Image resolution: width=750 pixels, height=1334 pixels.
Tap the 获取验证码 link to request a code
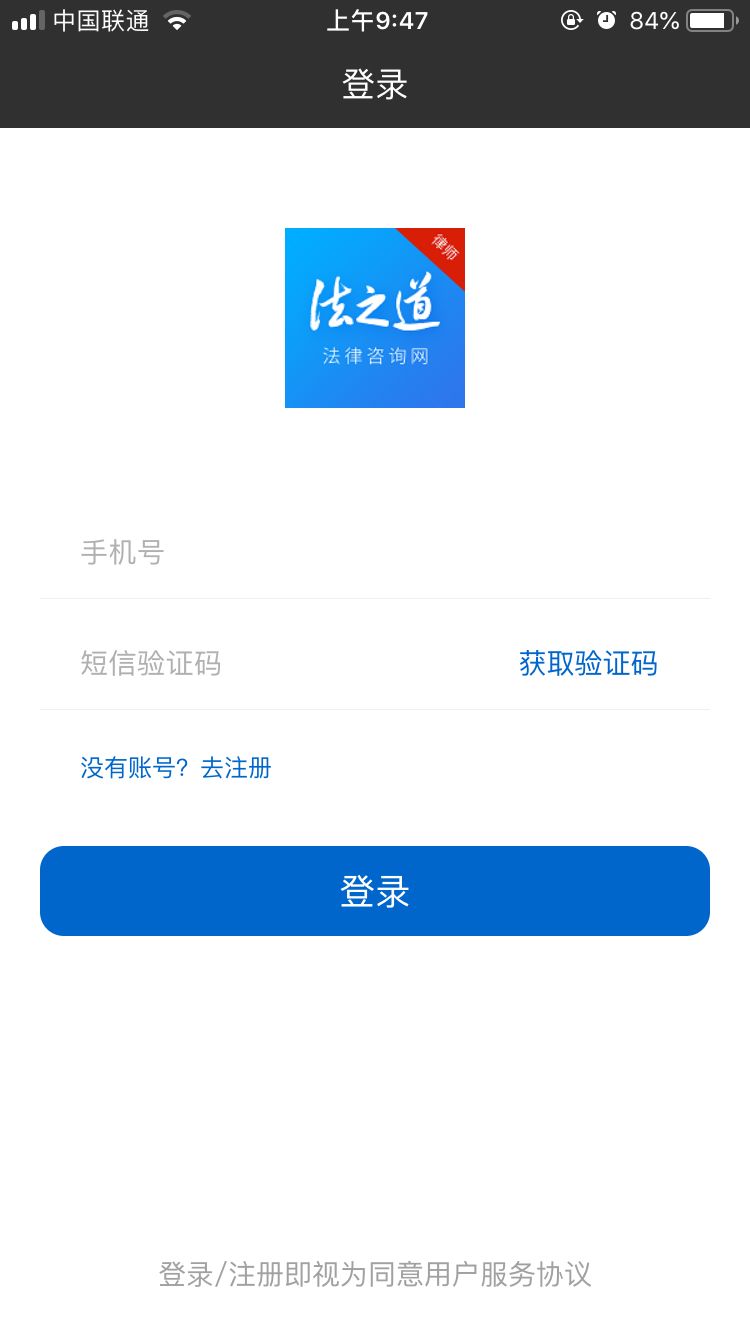(x=587, y=663)
